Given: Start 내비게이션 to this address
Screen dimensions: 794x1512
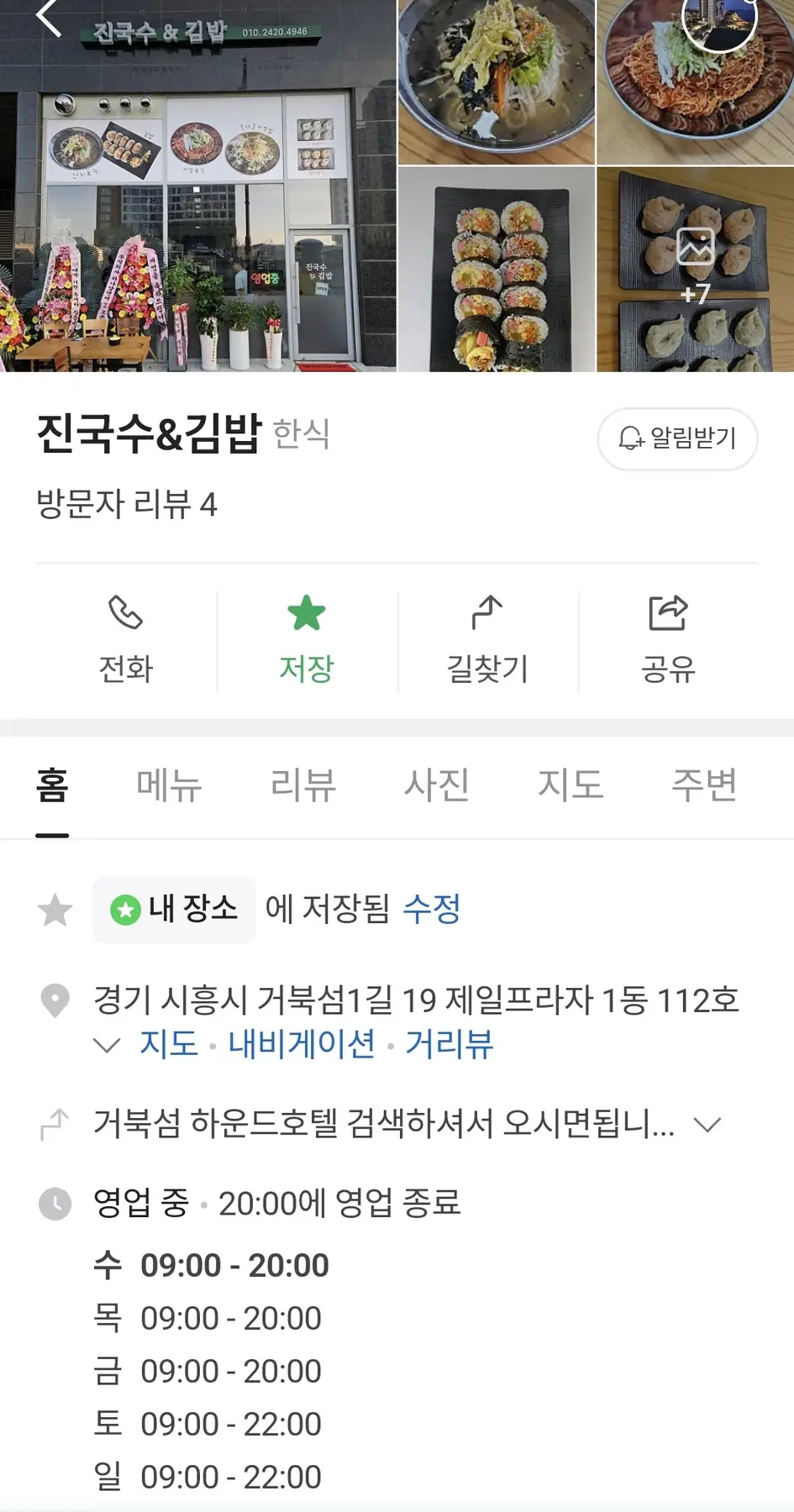Looking at the screenshot, I should pyautogui.click(x=302, y=1044).
